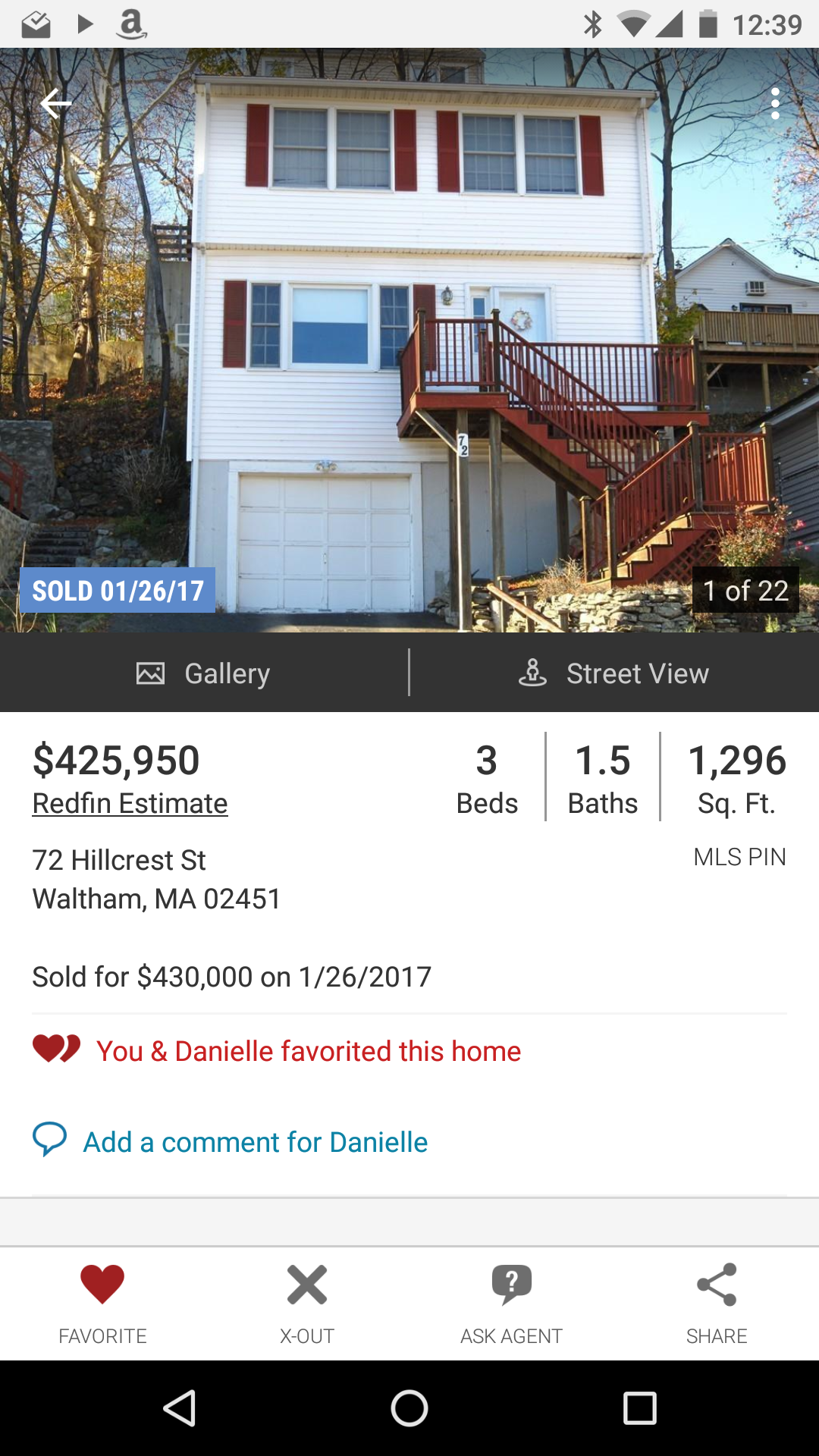Screen dimensions: 819x1456
Task: Share this listing
Action: point(717,1303)
